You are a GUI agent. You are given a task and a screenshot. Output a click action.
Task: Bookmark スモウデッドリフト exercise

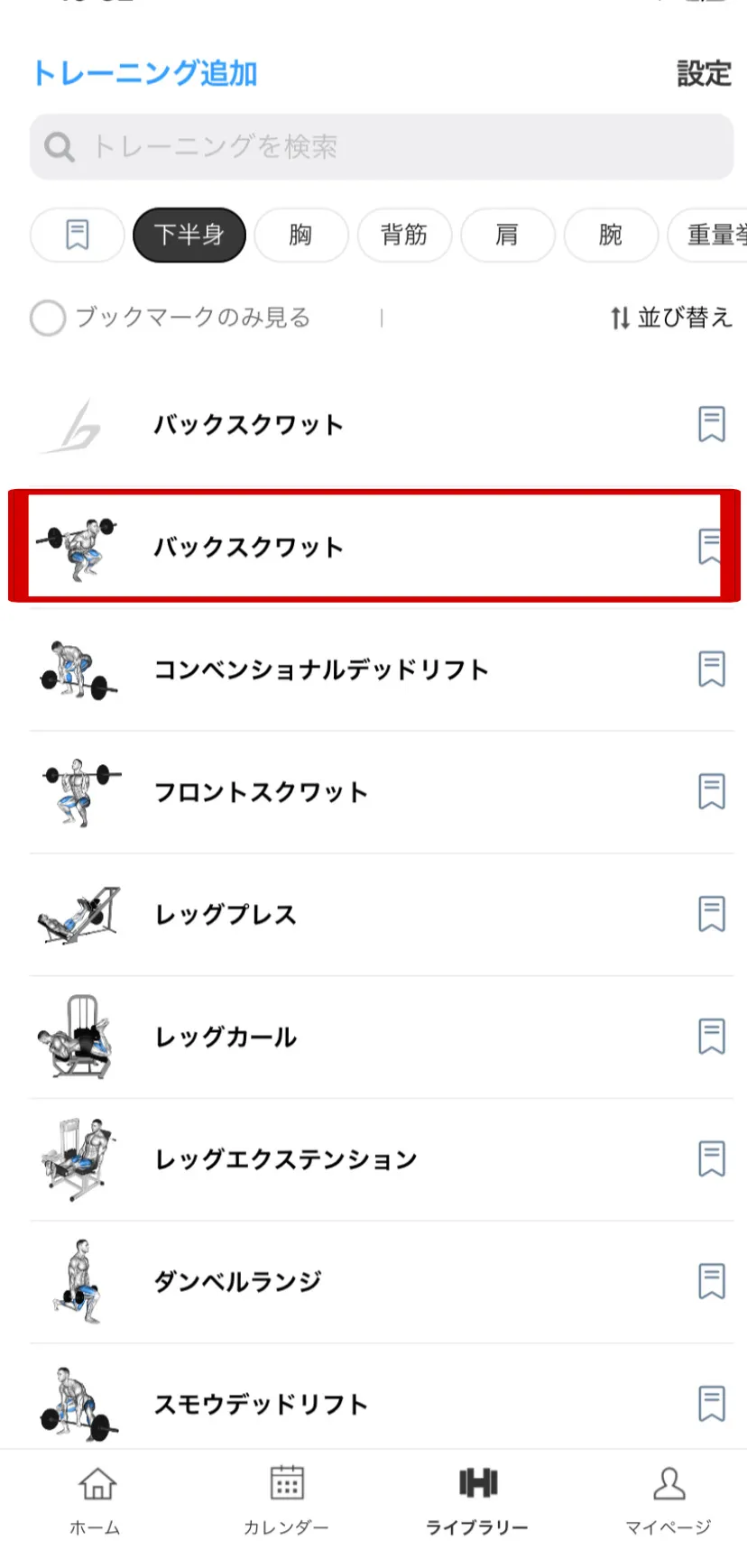[x=711, y=1404]
